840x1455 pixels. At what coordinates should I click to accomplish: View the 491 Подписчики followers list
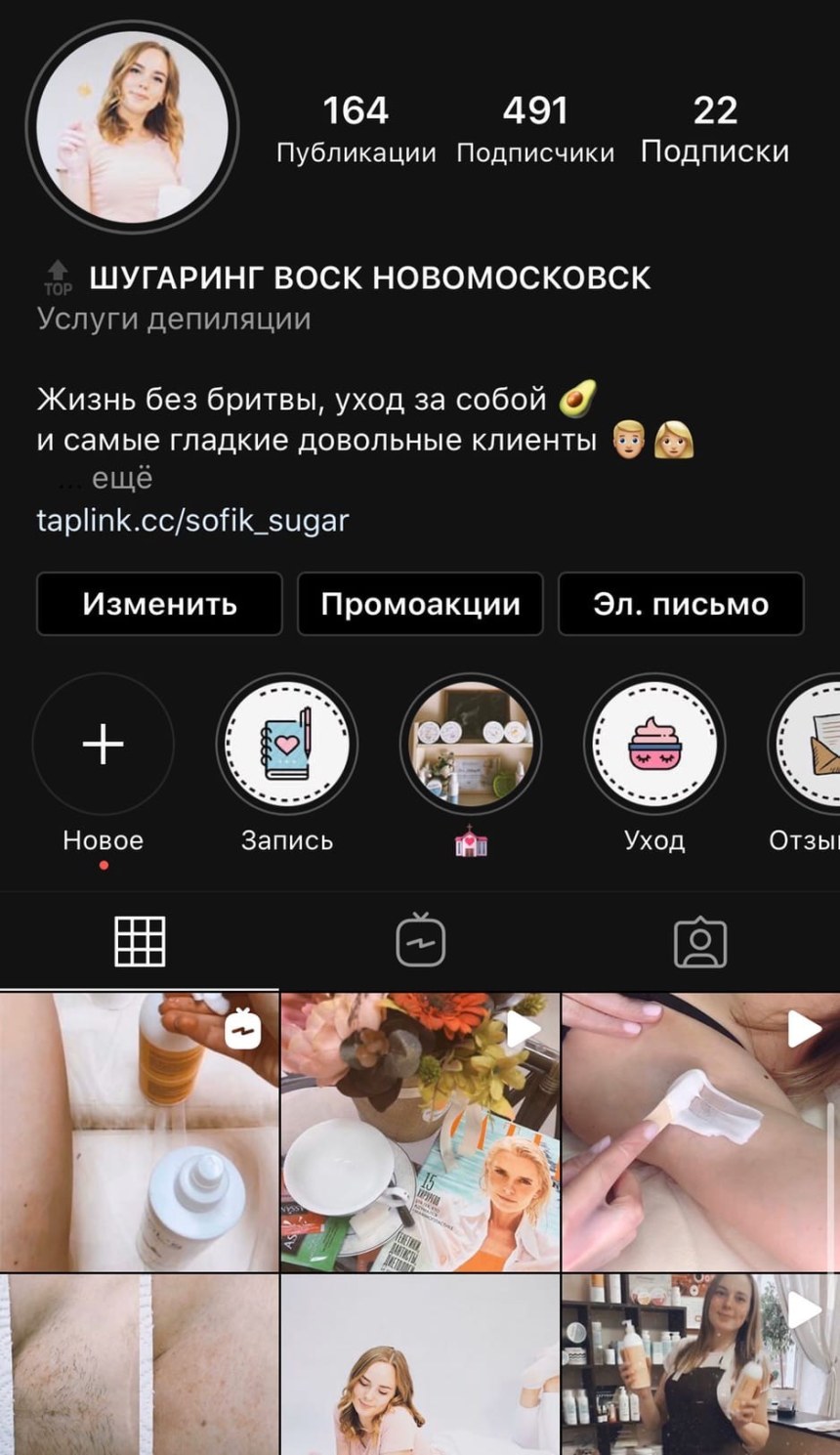click(534, 127)
